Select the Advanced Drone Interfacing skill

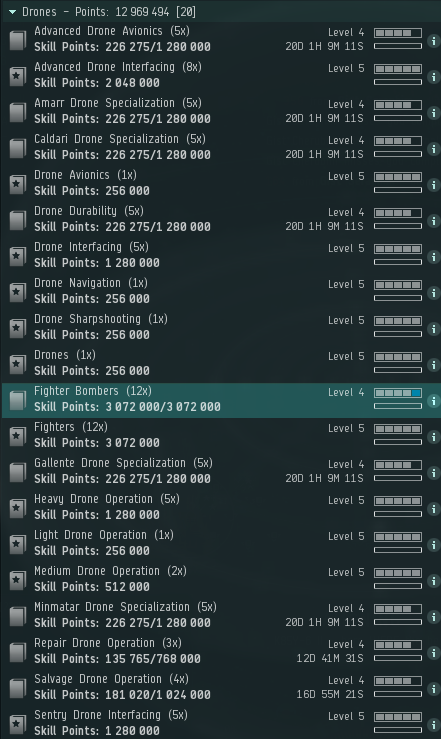(x=221, y=75)
